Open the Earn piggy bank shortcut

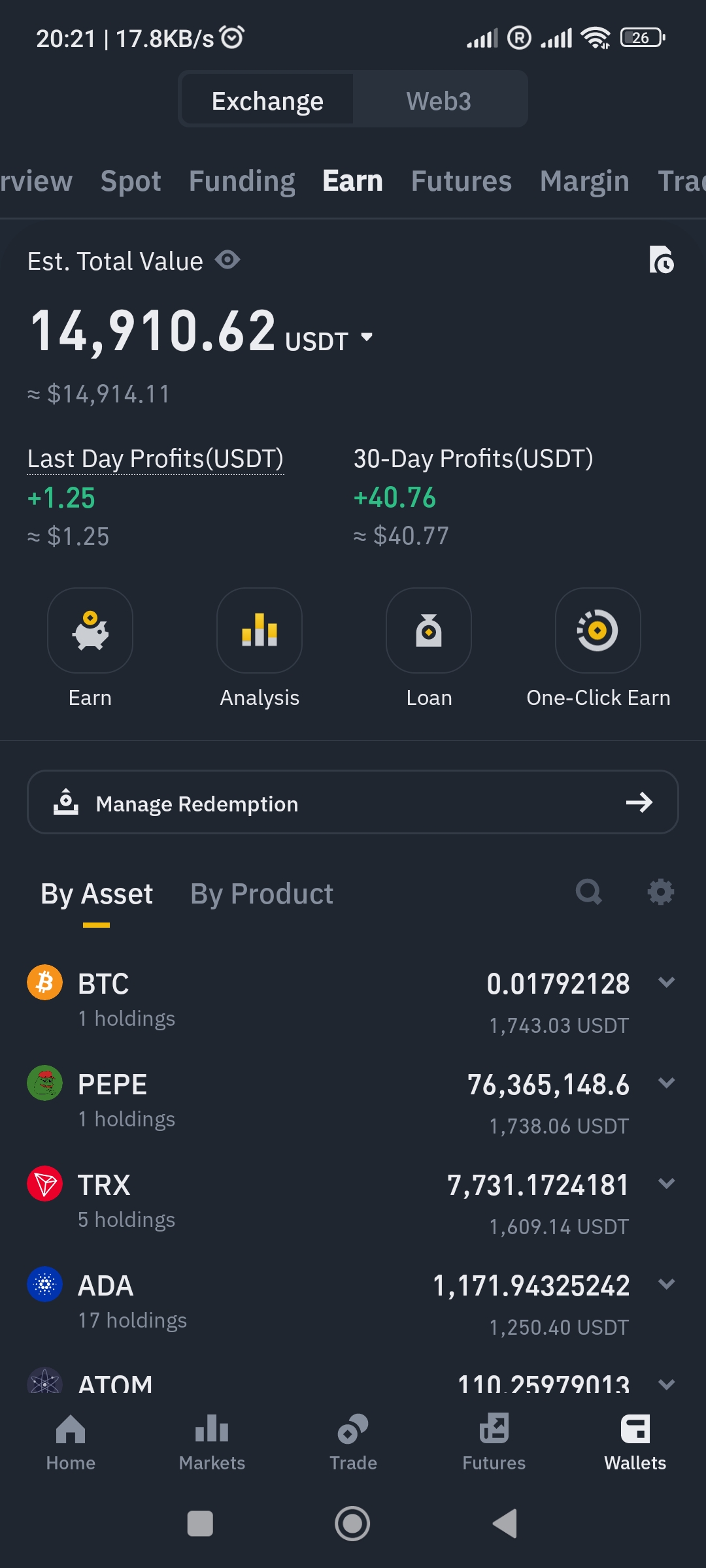(90, 630)
